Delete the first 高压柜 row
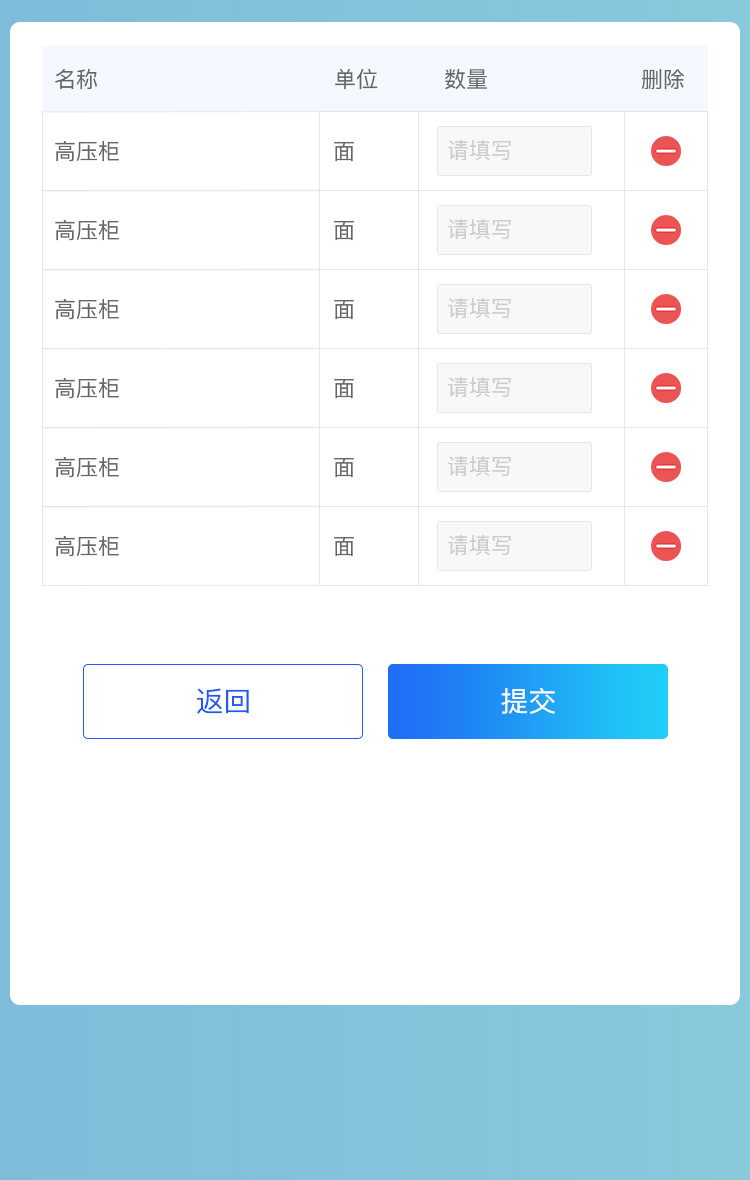The image size is (750, 1180). point(666,151)
